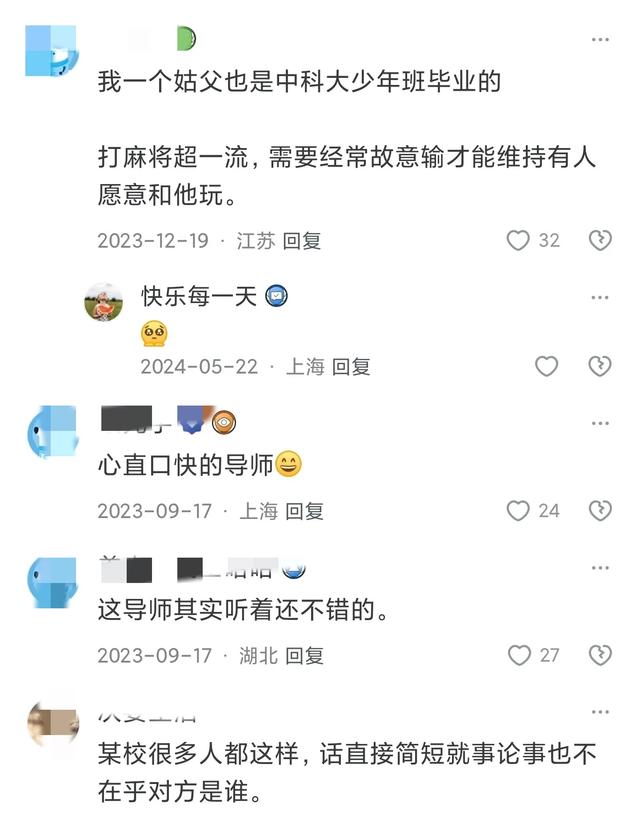Open overflow menu on 中科大少年班 comment
This screenshot has height=816, width=640.
(599, 40)
